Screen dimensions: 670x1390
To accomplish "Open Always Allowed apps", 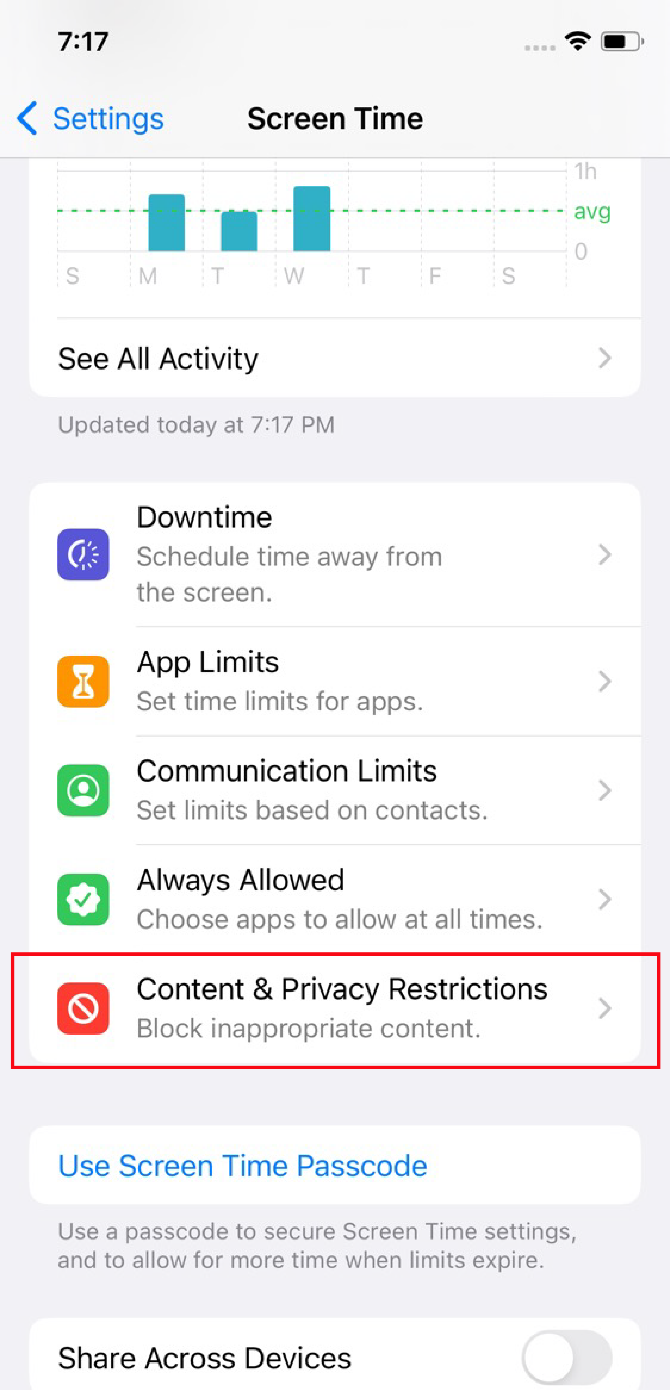I will click(x=335, y=900).
